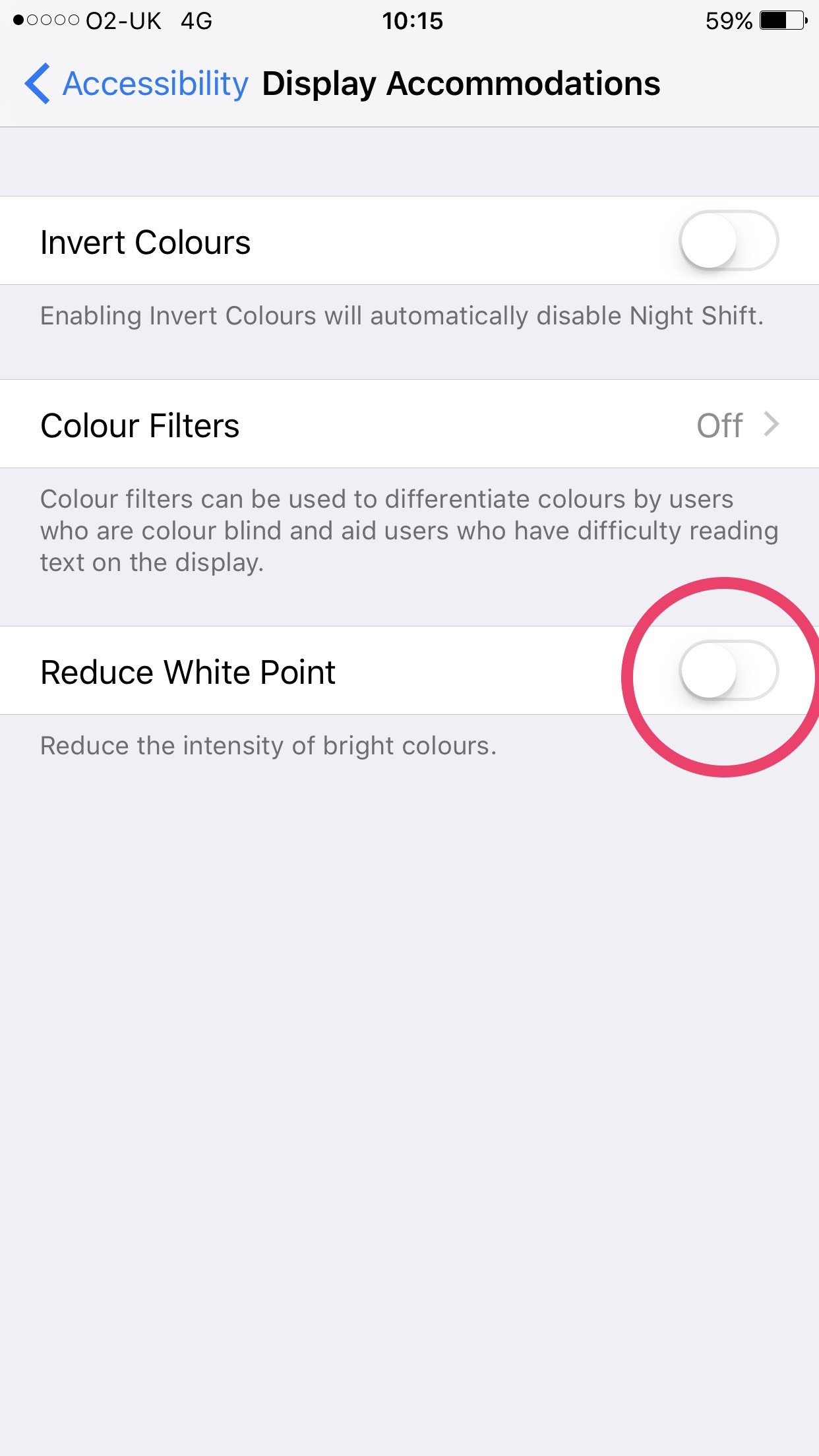The height and width of the screenshot is (1456, 819).
Task: Open Colour Filters settings
Action: tap(409, 425)
